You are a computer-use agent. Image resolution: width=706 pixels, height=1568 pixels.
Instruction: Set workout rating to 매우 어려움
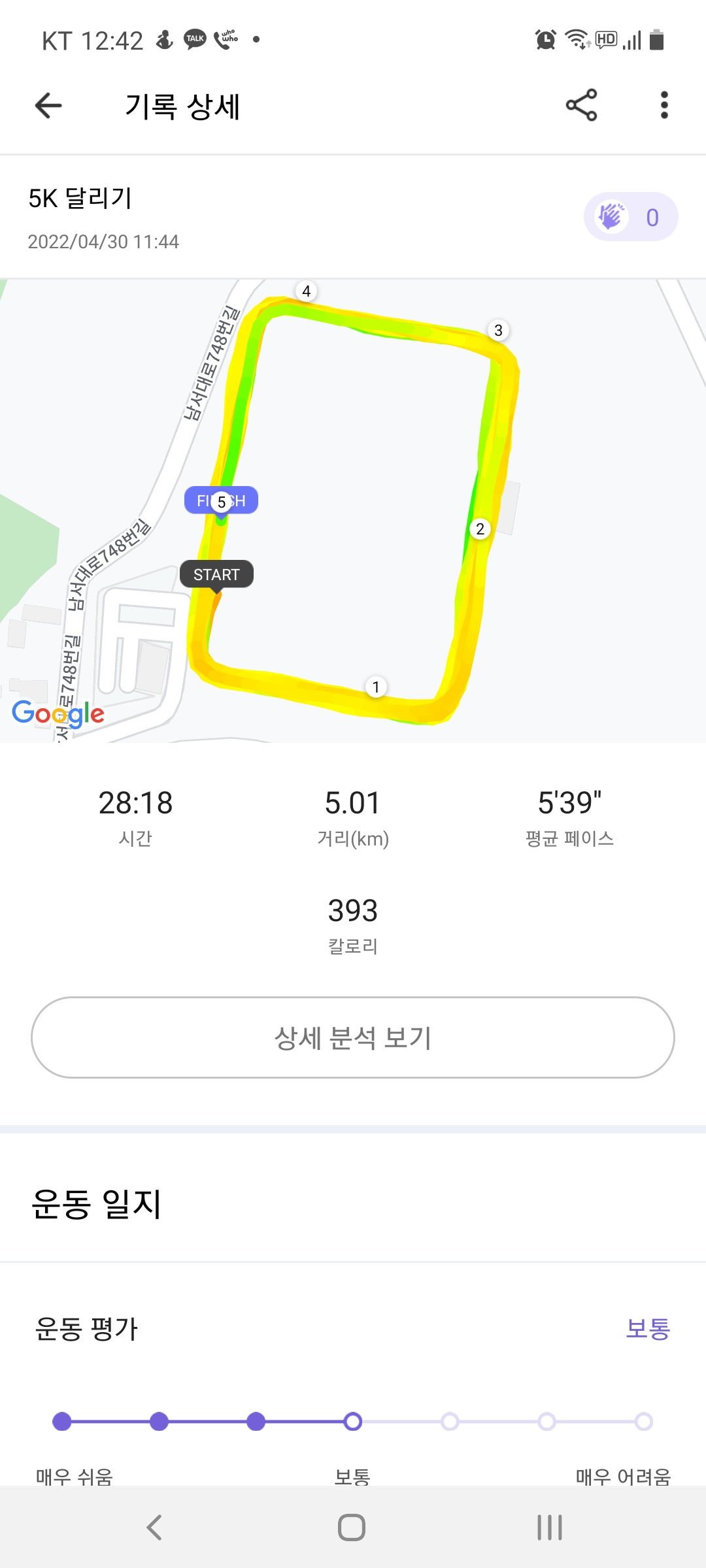click(644, 1422)
